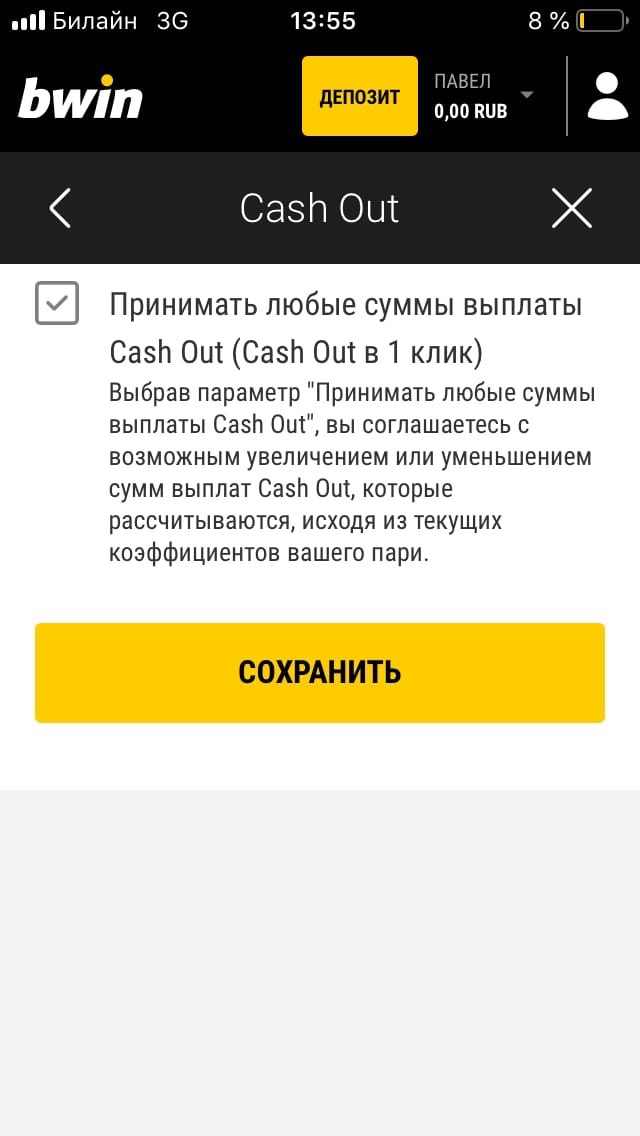Screen dimensions: 640x1136
Task: Uncheck the accept any Cash Out amounts checkbox
Action: coord(57,303)
